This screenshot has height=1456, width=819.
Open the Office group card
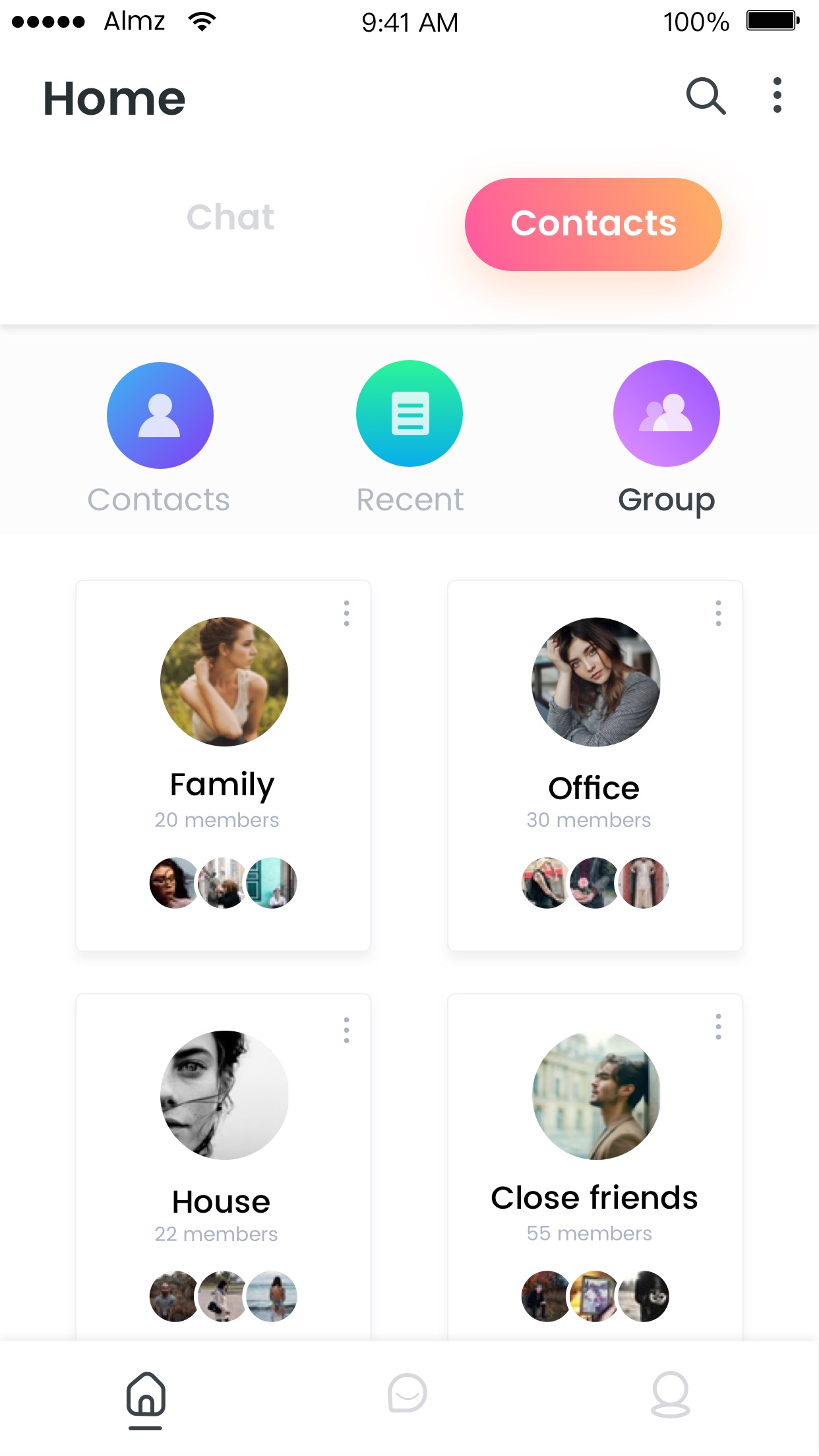(595, 766)
